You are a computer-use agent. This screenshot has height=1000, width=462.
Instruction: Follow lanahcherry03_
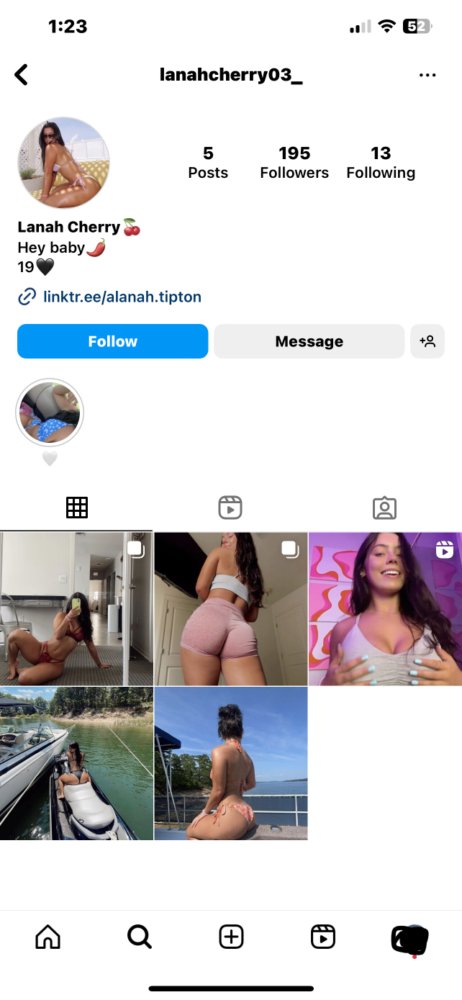(x=112, y=341)
